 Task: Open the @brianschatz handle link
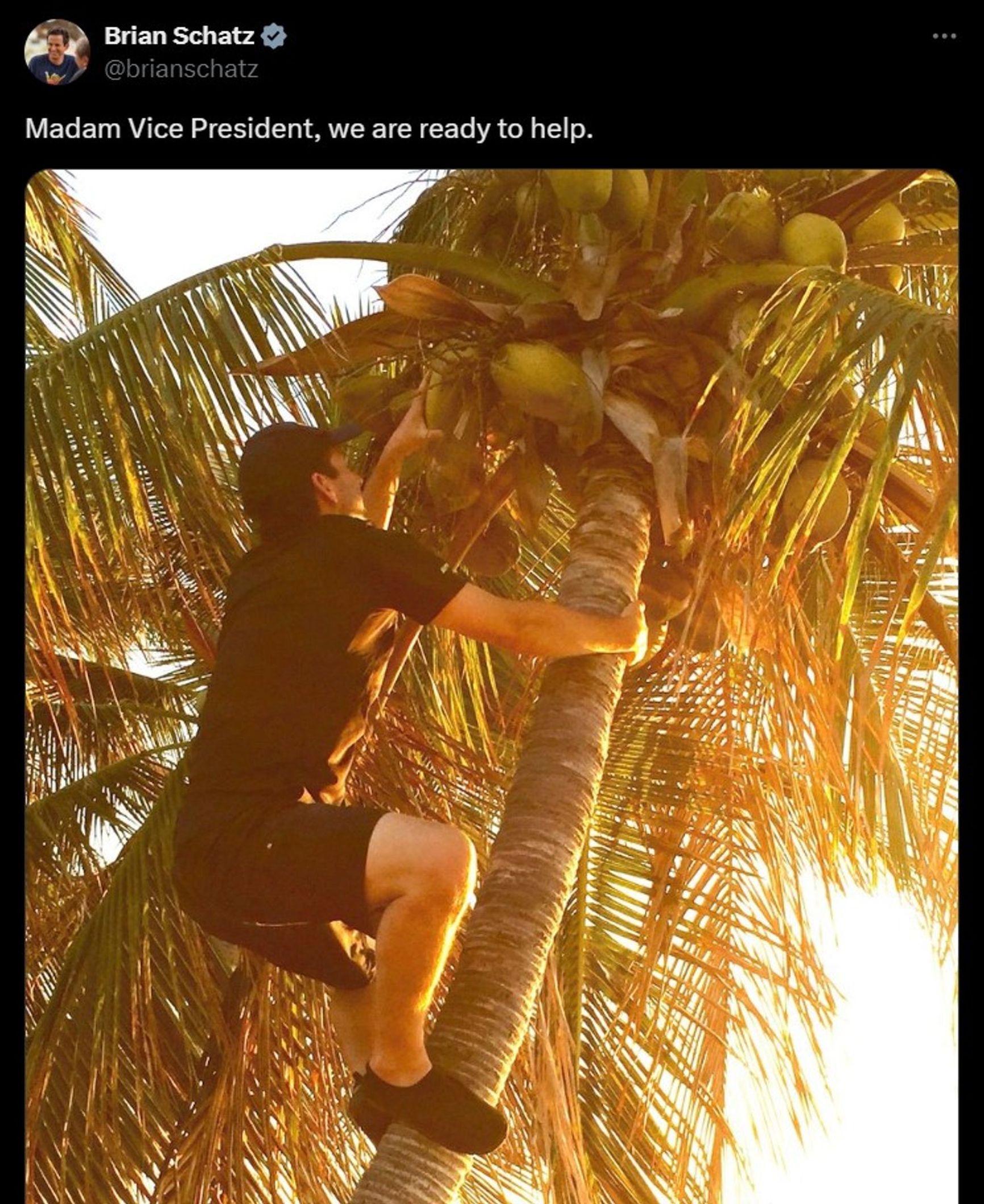point(181,69)
